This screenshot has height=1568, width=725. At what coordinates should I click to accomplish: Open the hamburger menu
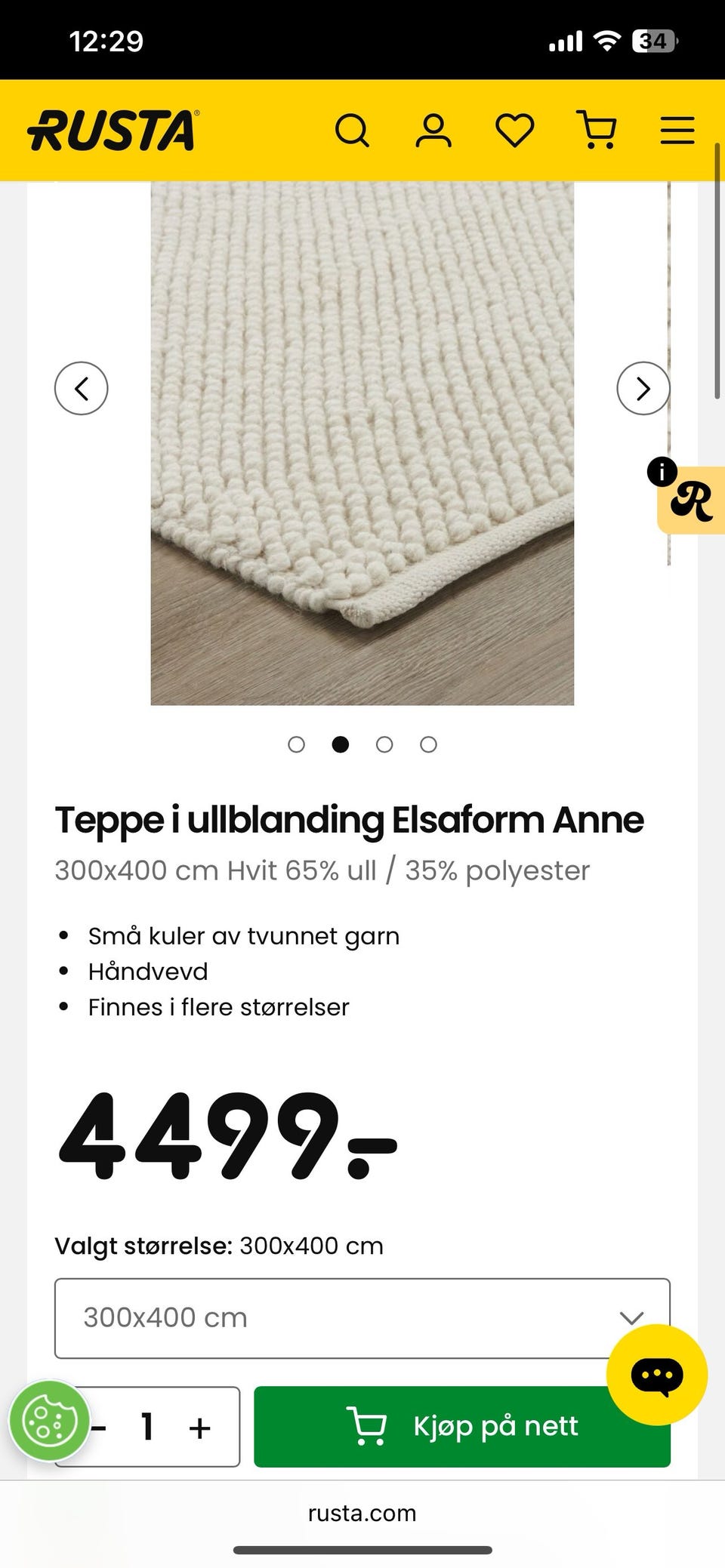coord(677,130)
